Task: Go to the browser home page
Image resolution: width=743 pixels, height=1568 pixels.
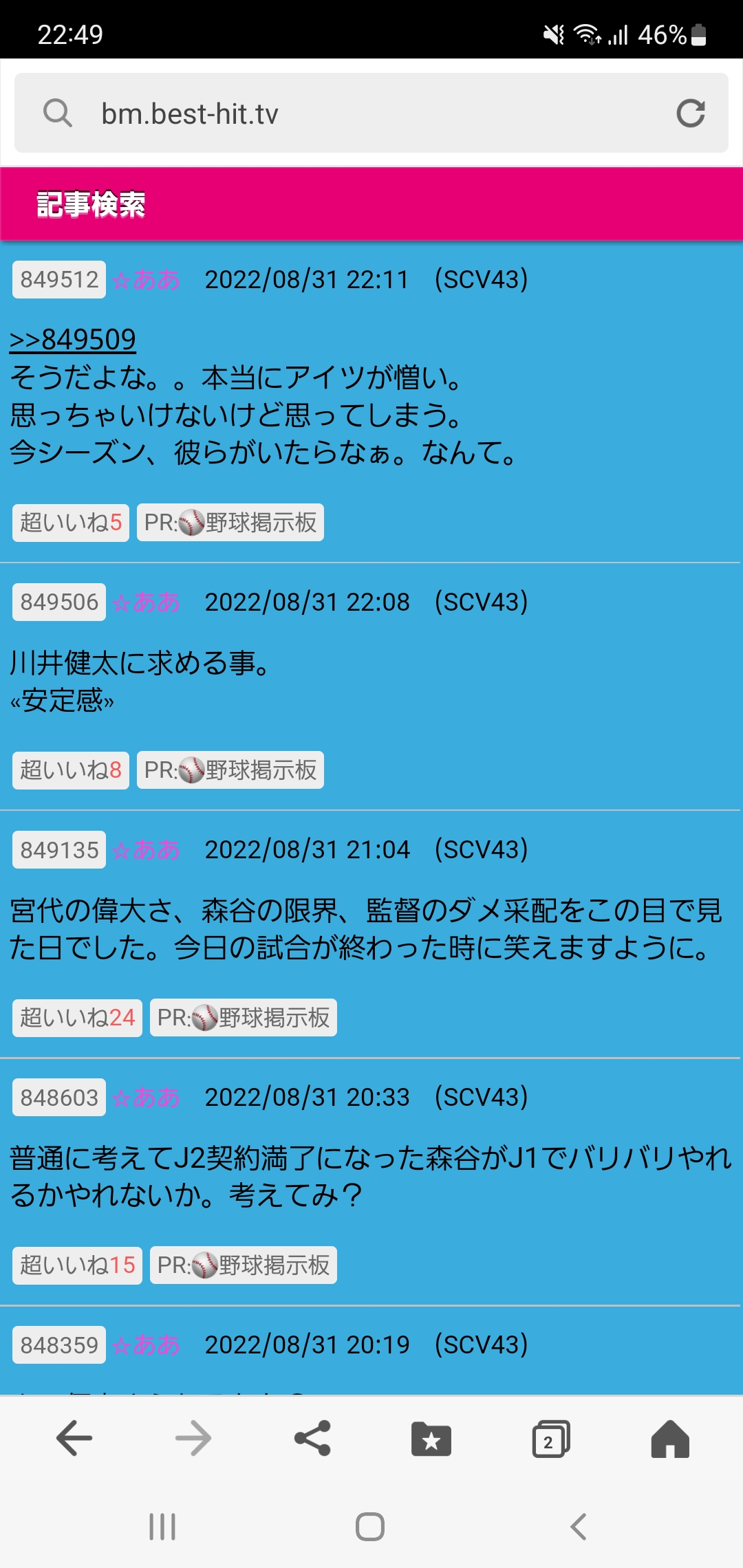Action: (x=669, y=1438)
